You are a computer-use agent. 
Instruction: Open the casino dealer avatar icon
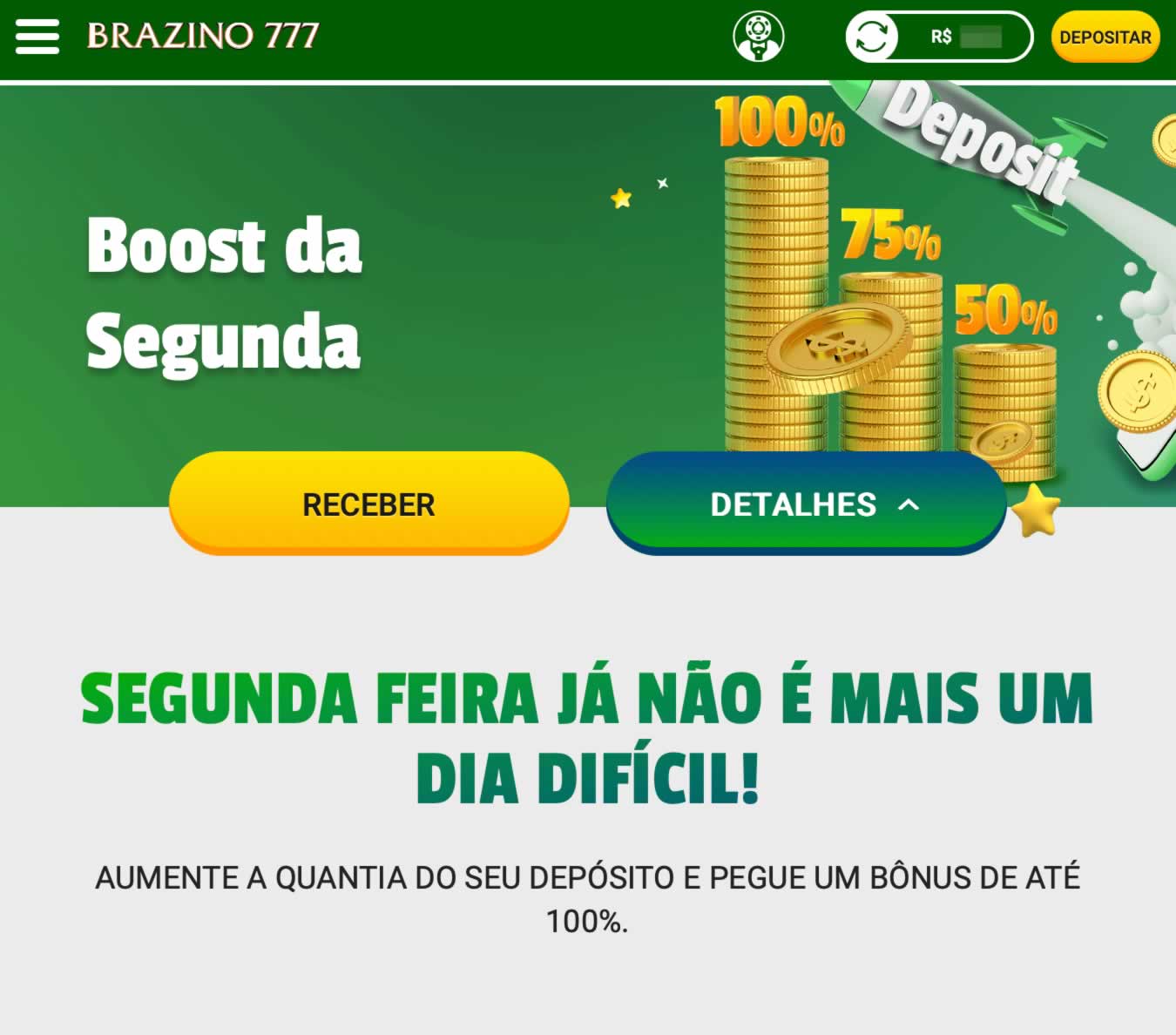tap(758, 37)
